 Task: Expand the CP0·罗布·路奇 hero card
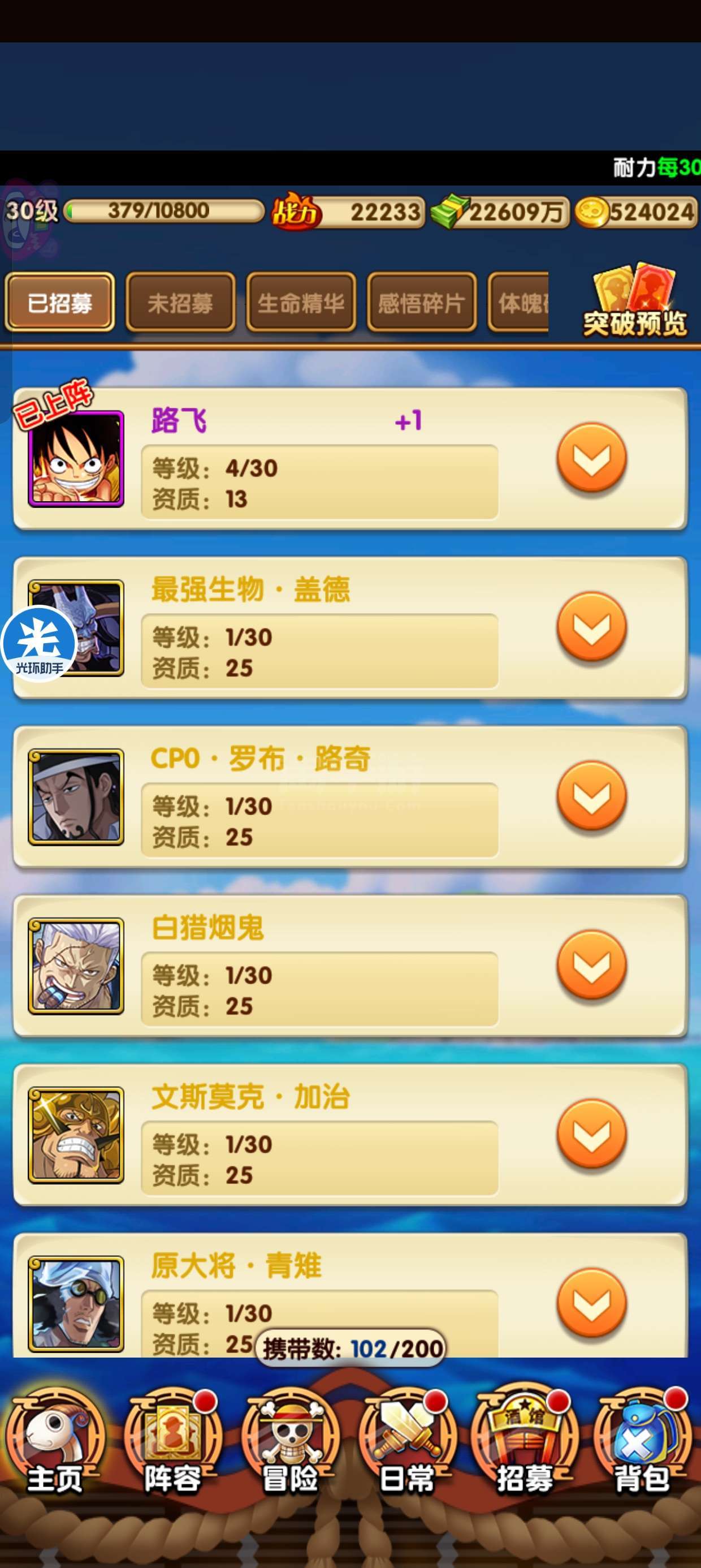click(x=591, y=796)
